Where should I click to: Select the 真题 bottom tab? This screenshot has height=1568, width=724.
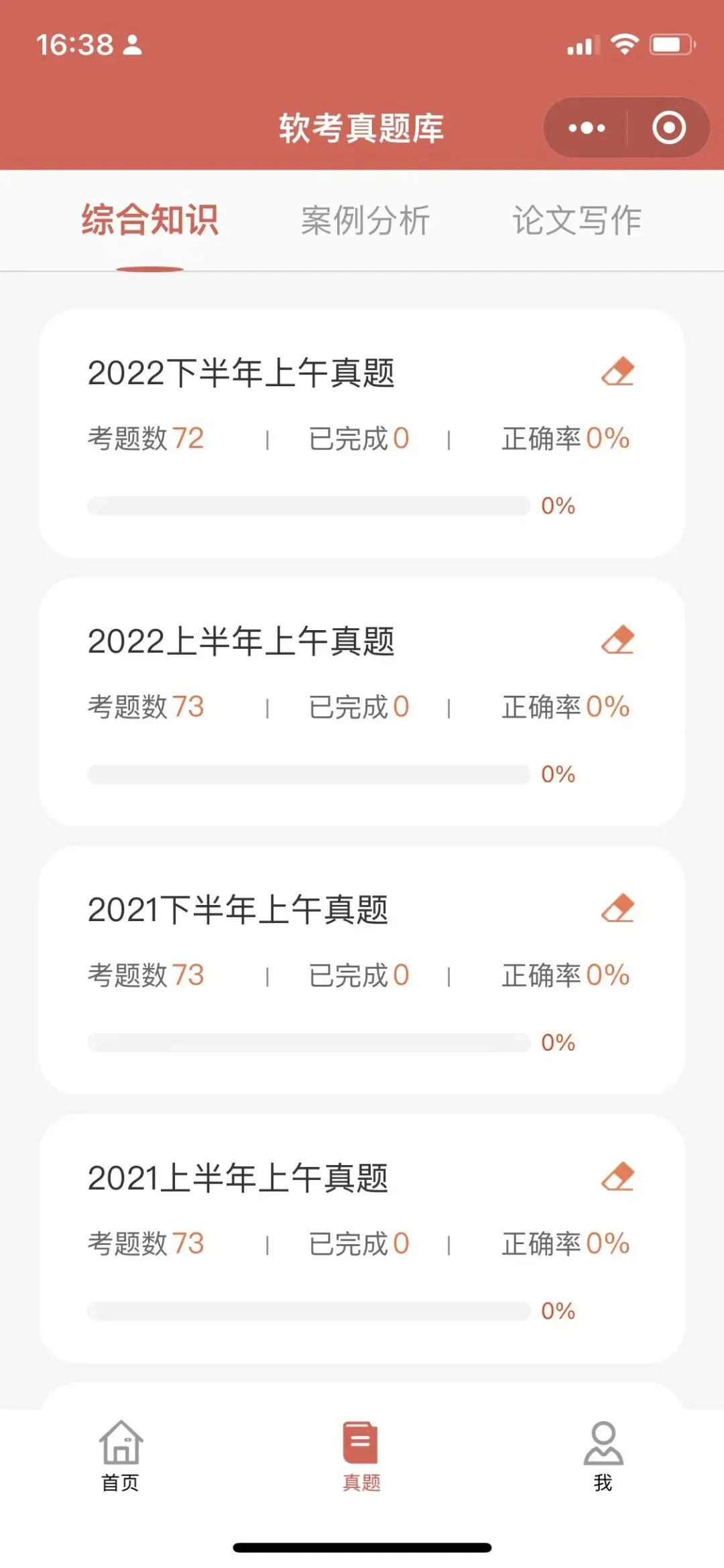point(361,1456)
